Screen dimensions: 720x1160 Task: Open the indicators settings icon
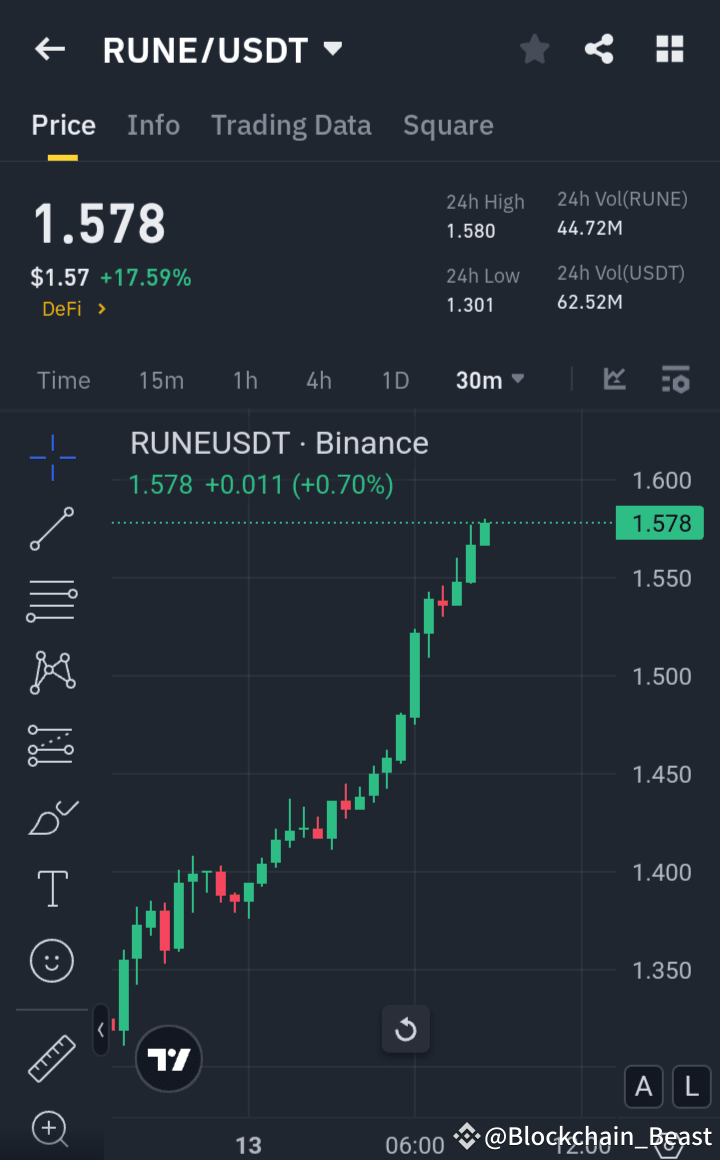coord(675,380)
